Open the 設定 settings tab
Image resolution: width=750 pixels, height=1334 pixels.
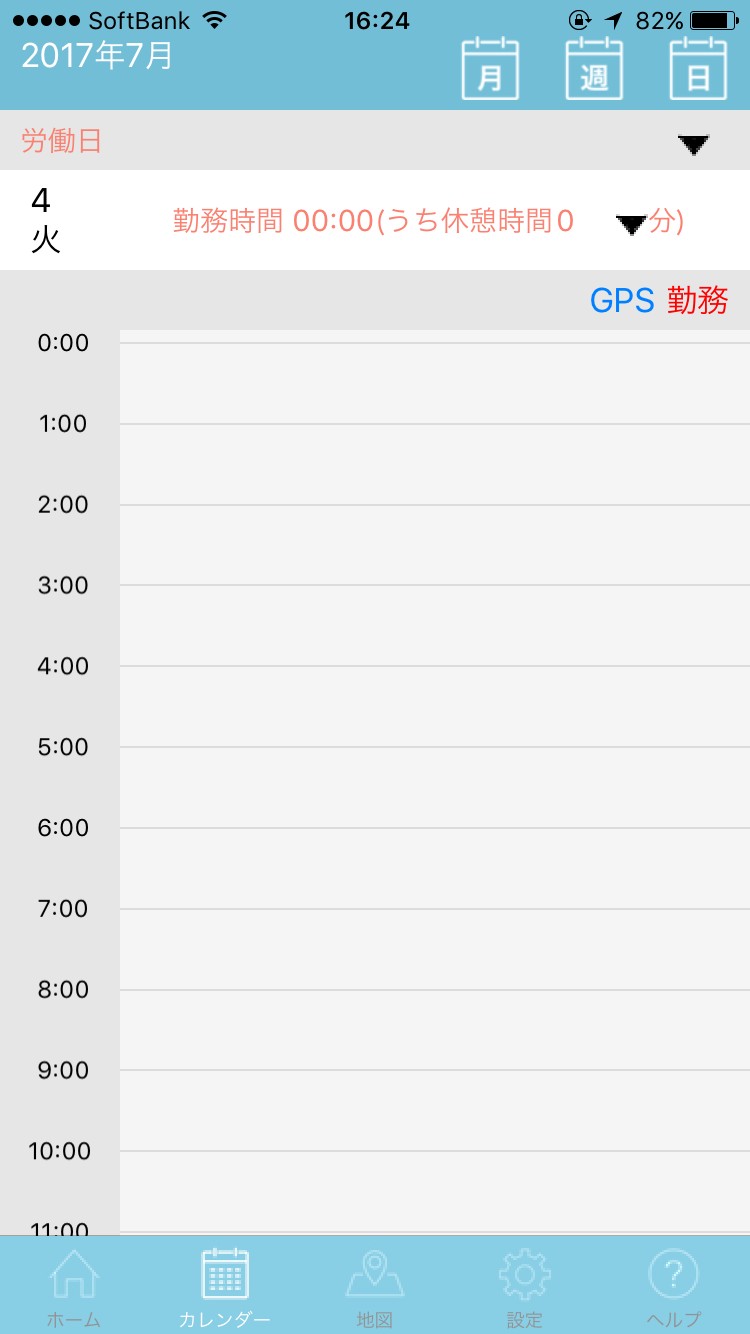point(524,1288)
